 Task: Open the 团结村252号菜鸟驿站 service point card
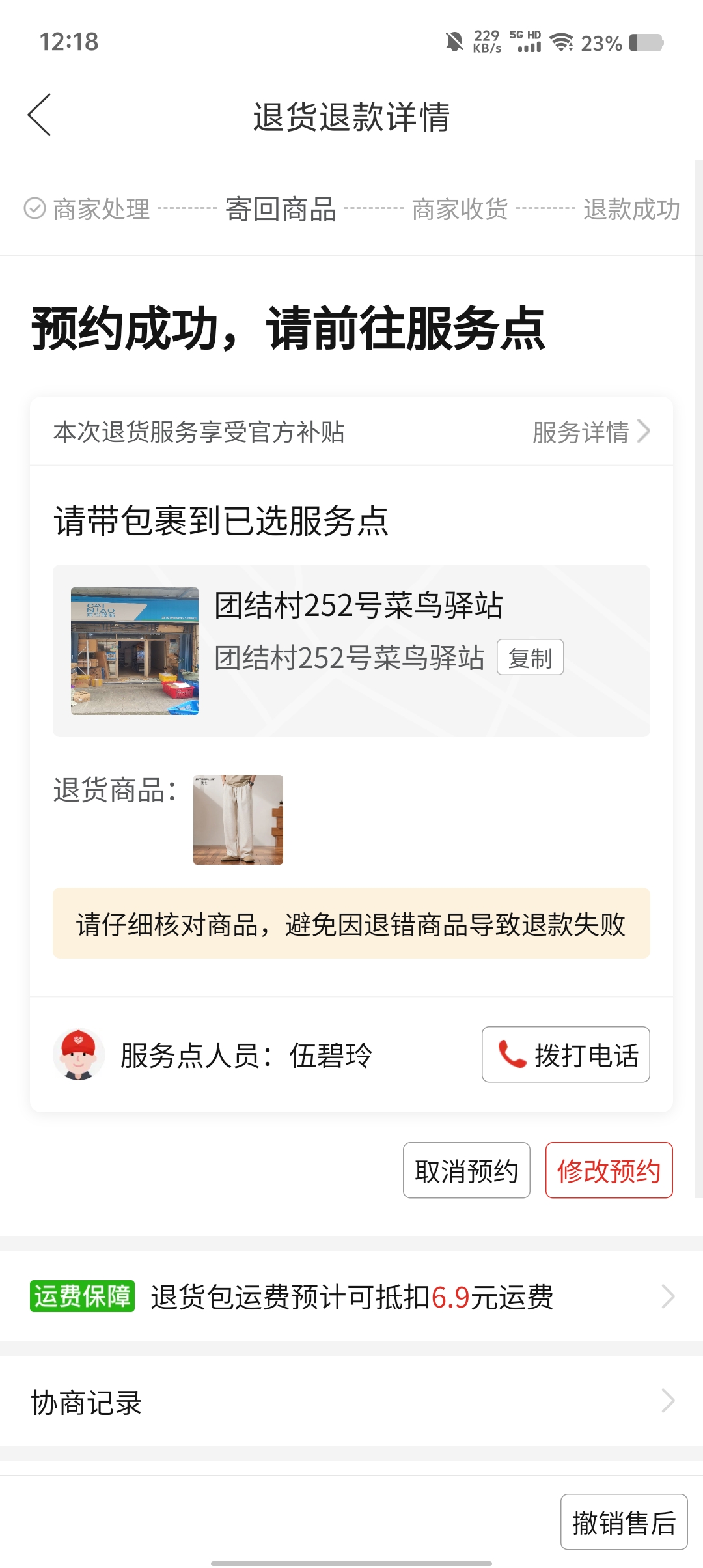point(351,651)
